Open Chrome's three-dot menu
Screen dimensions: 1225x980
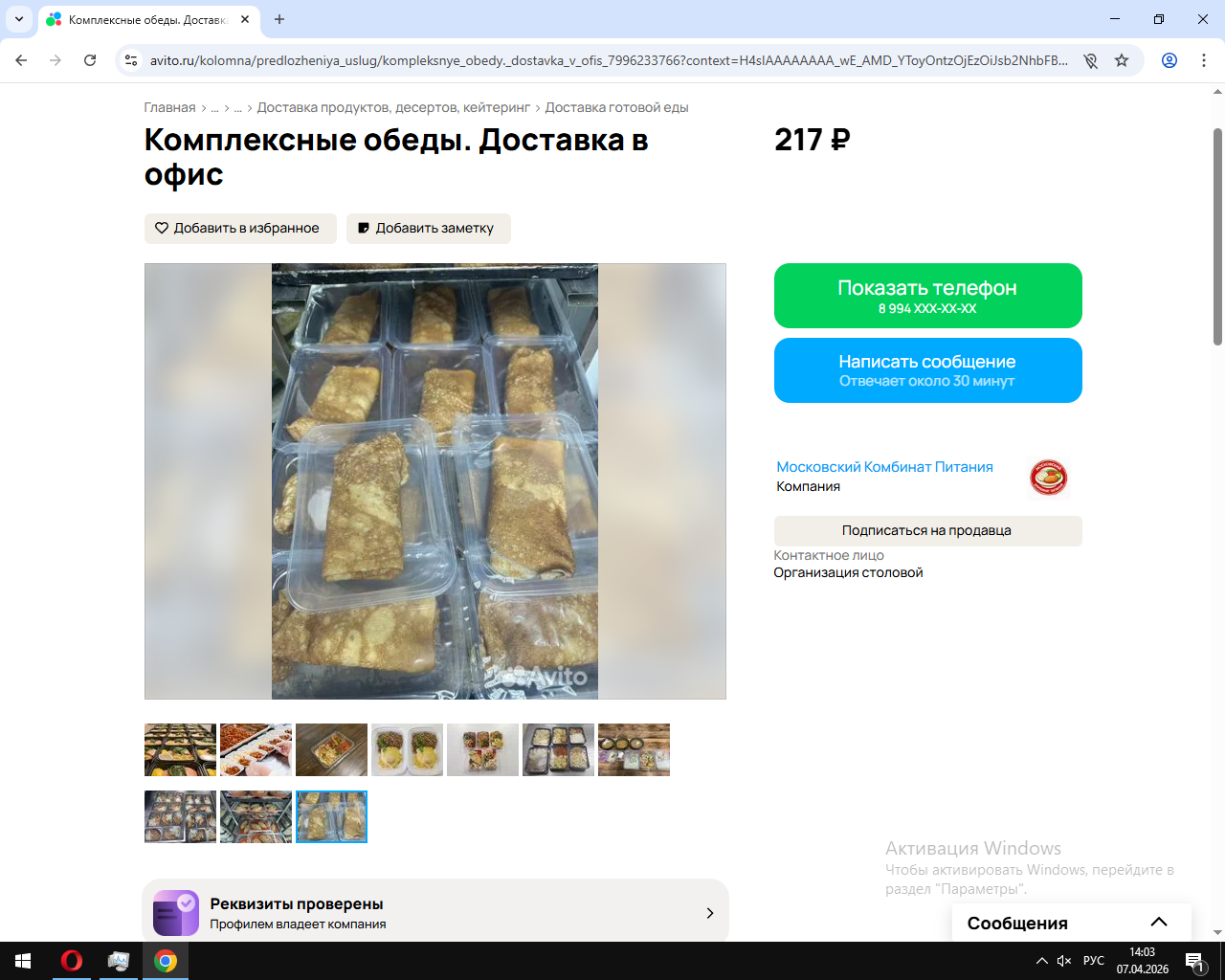click(x=1204, y=60)
